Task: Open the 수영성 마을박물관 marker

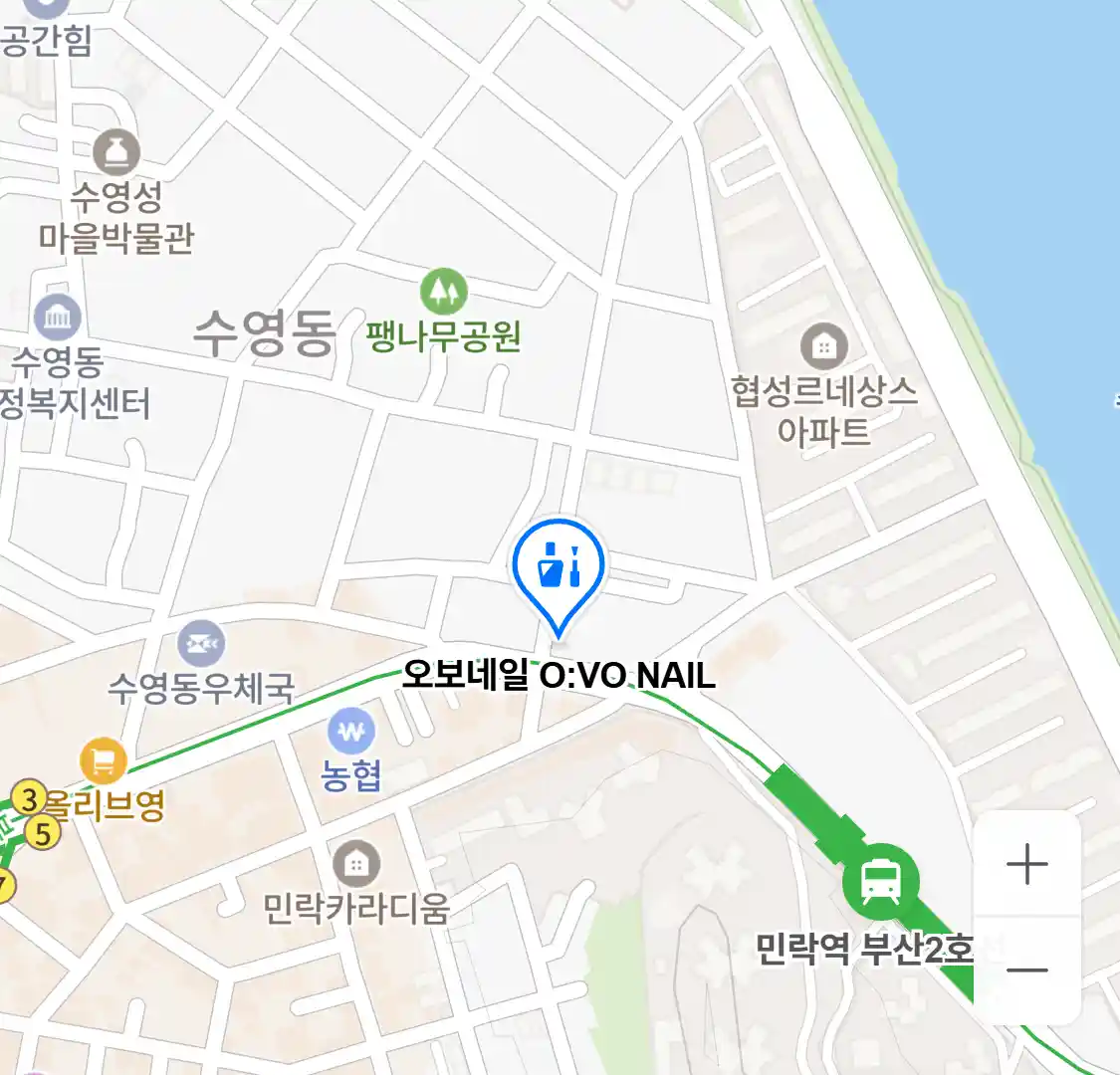Action: 116,153
